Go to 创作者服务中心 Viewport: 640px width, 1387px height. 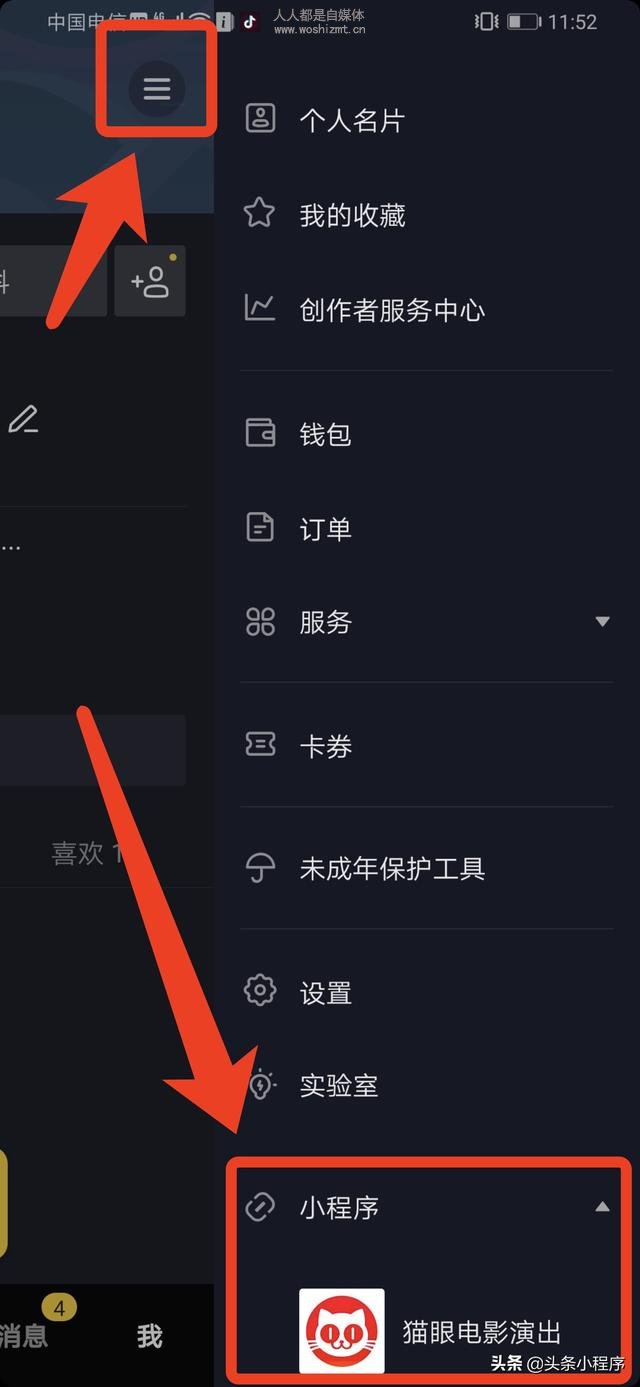(391, 309)
